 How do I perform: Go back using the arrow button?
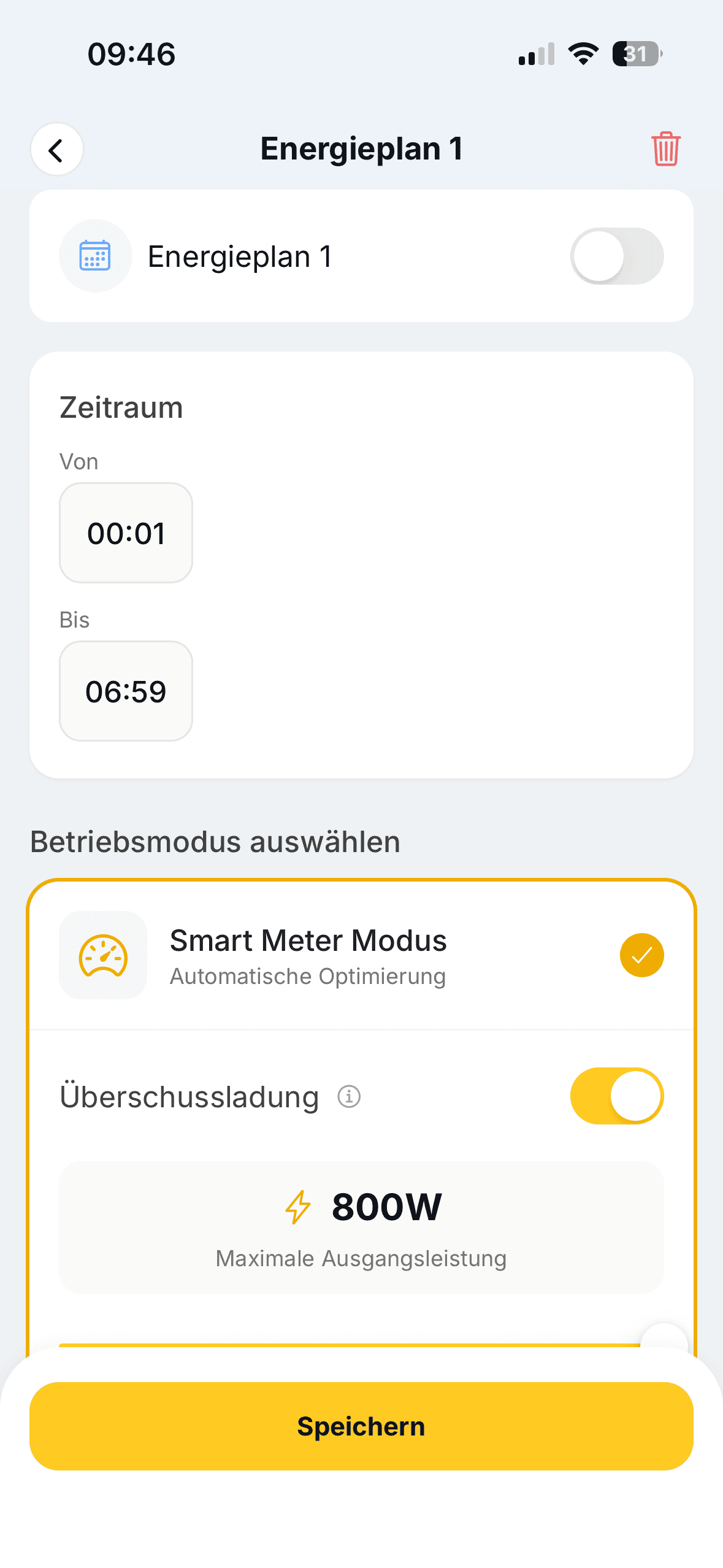coord(56,150)
